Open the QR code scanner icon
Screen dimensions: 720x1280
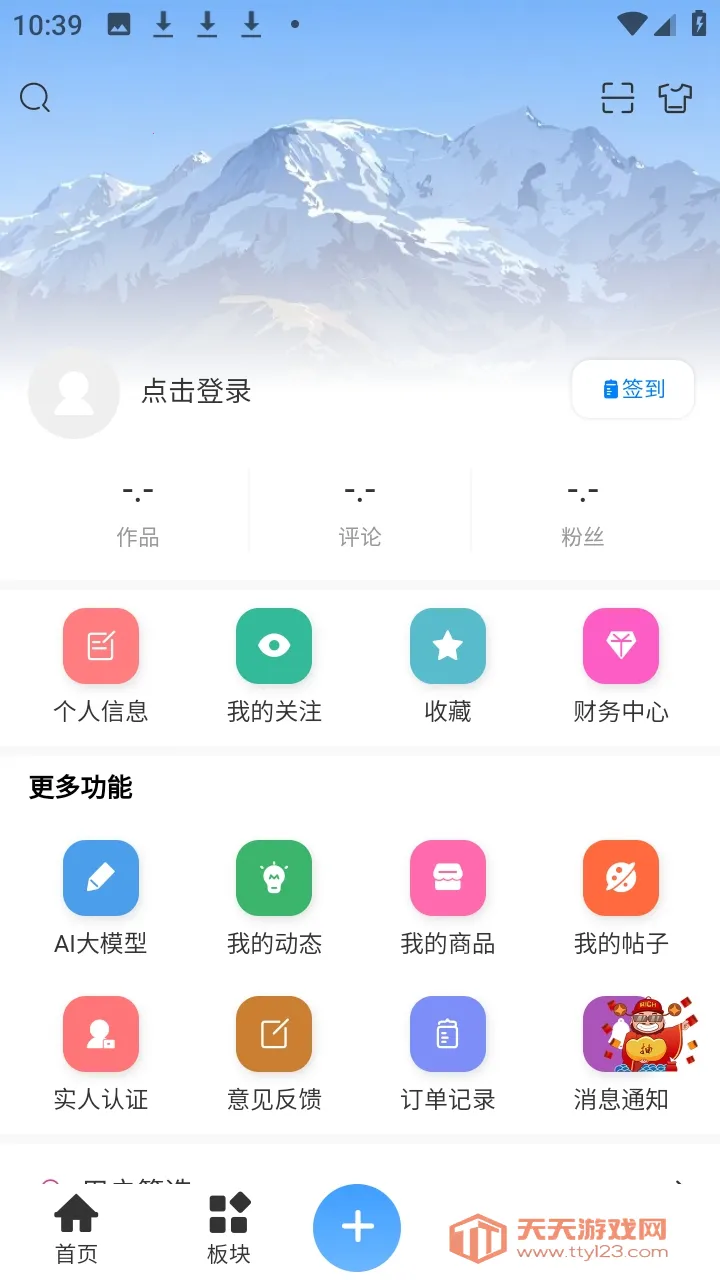(x=617, y=98)
